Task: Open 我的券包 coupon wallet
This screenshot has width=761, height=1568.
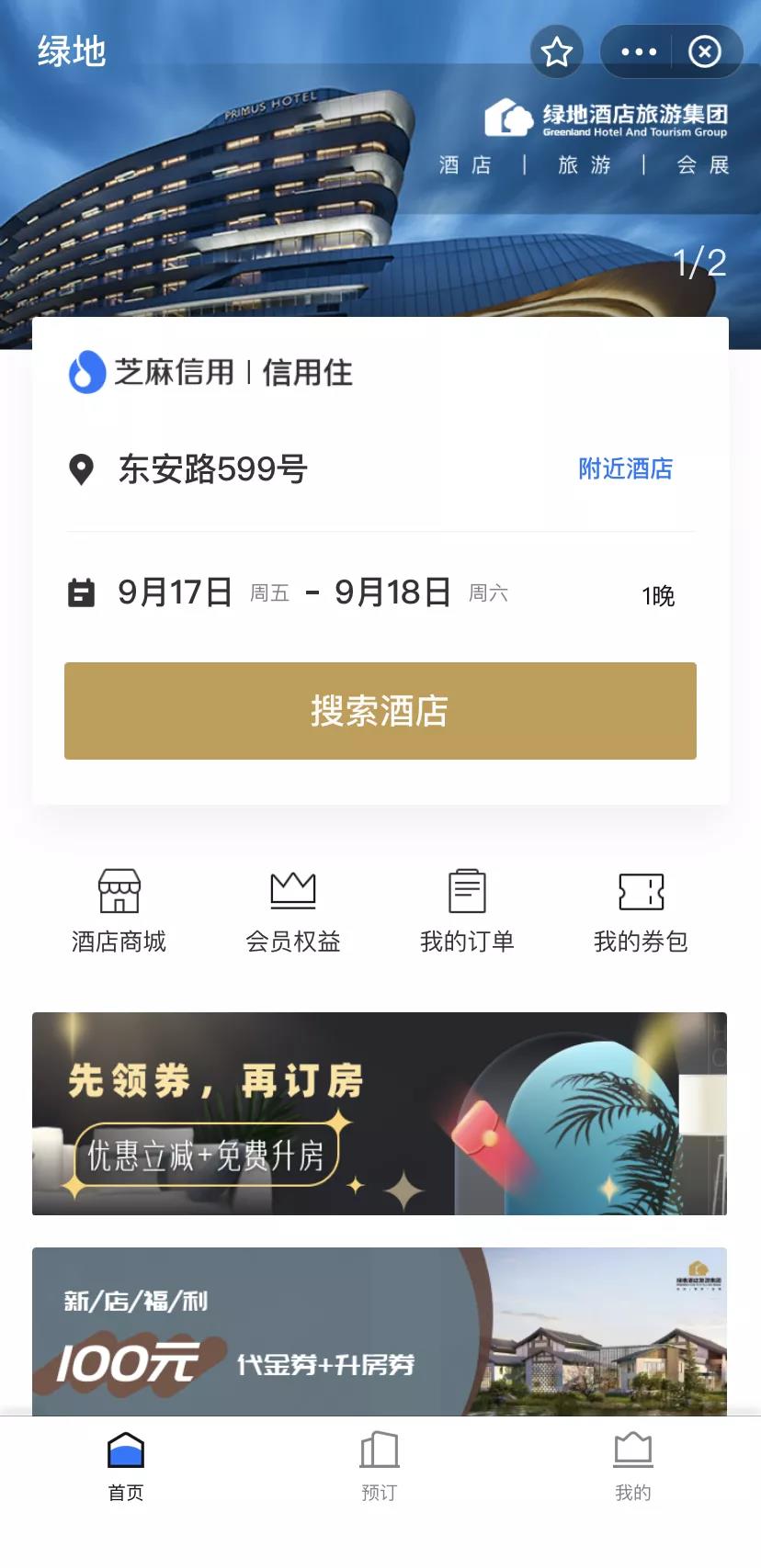Action: [x=641, y=911]
